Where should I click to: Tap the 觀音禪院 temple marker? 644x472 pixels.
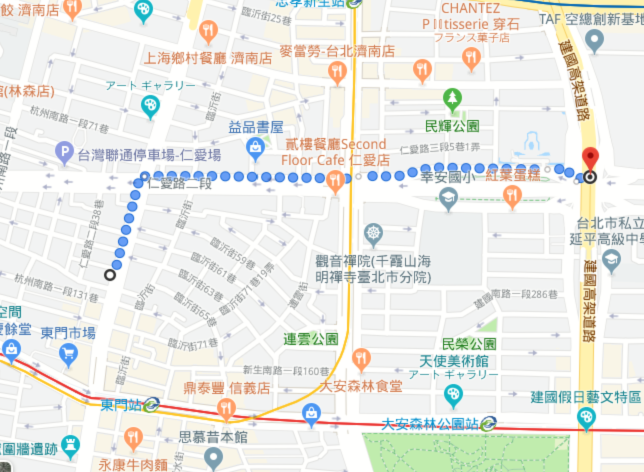pyautogui.click(x=373, y=235)
